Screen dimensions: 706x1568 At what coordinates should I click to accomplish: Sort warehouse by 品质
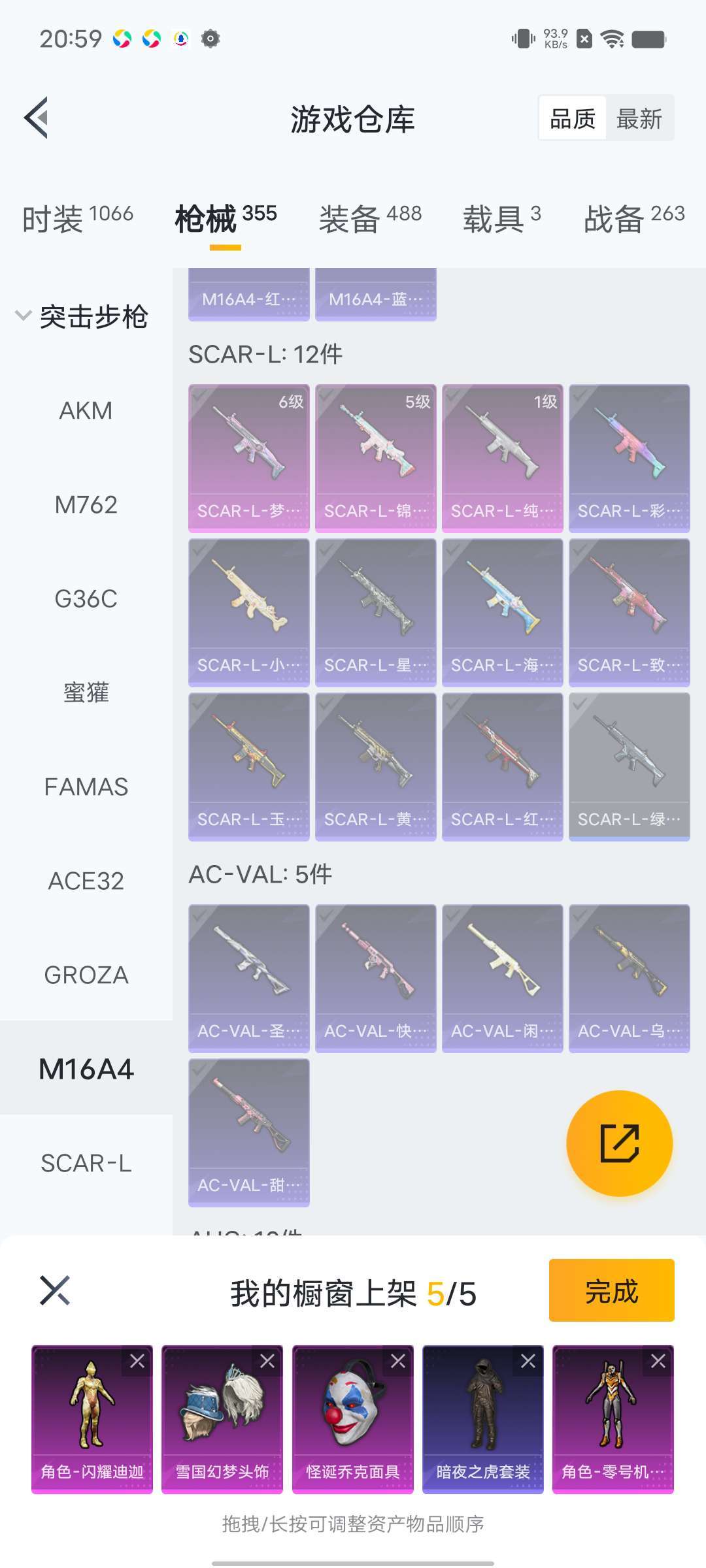[x=573, y=119]
